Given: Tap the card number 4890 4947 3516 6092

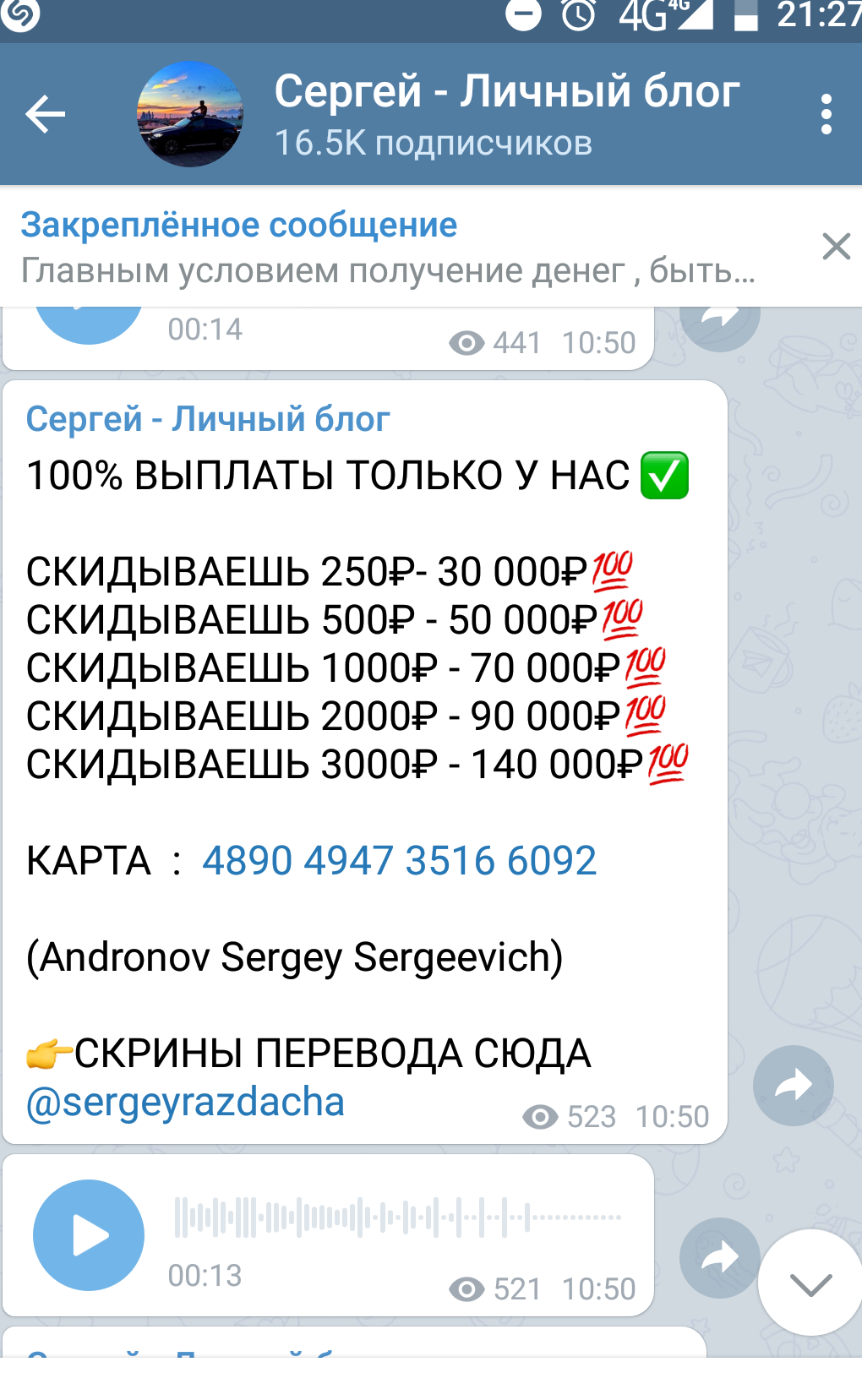Looking at the screenshot, I should pyautogui.click(x=399, y=861).
